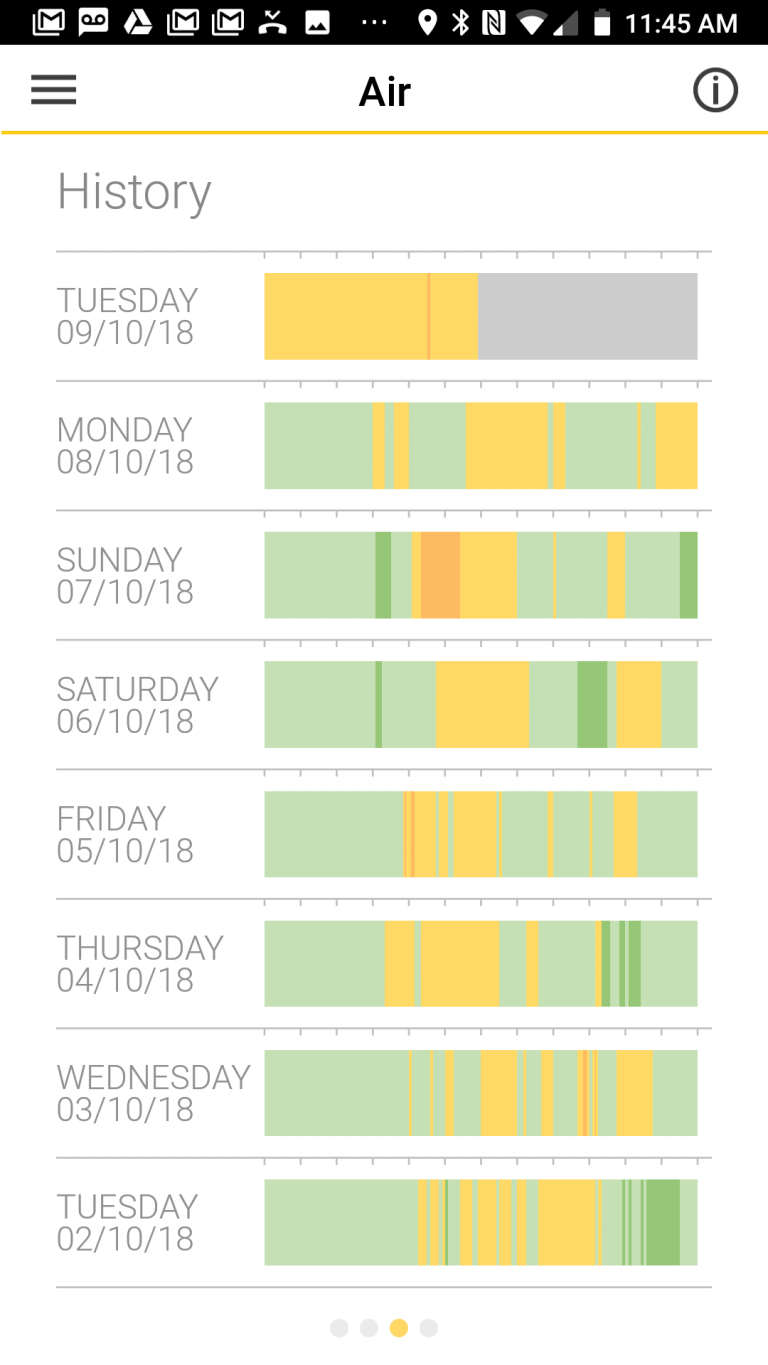Open Friday 05/10/18 air history
The image size is (768, 1365).
(x=384, y=834)
